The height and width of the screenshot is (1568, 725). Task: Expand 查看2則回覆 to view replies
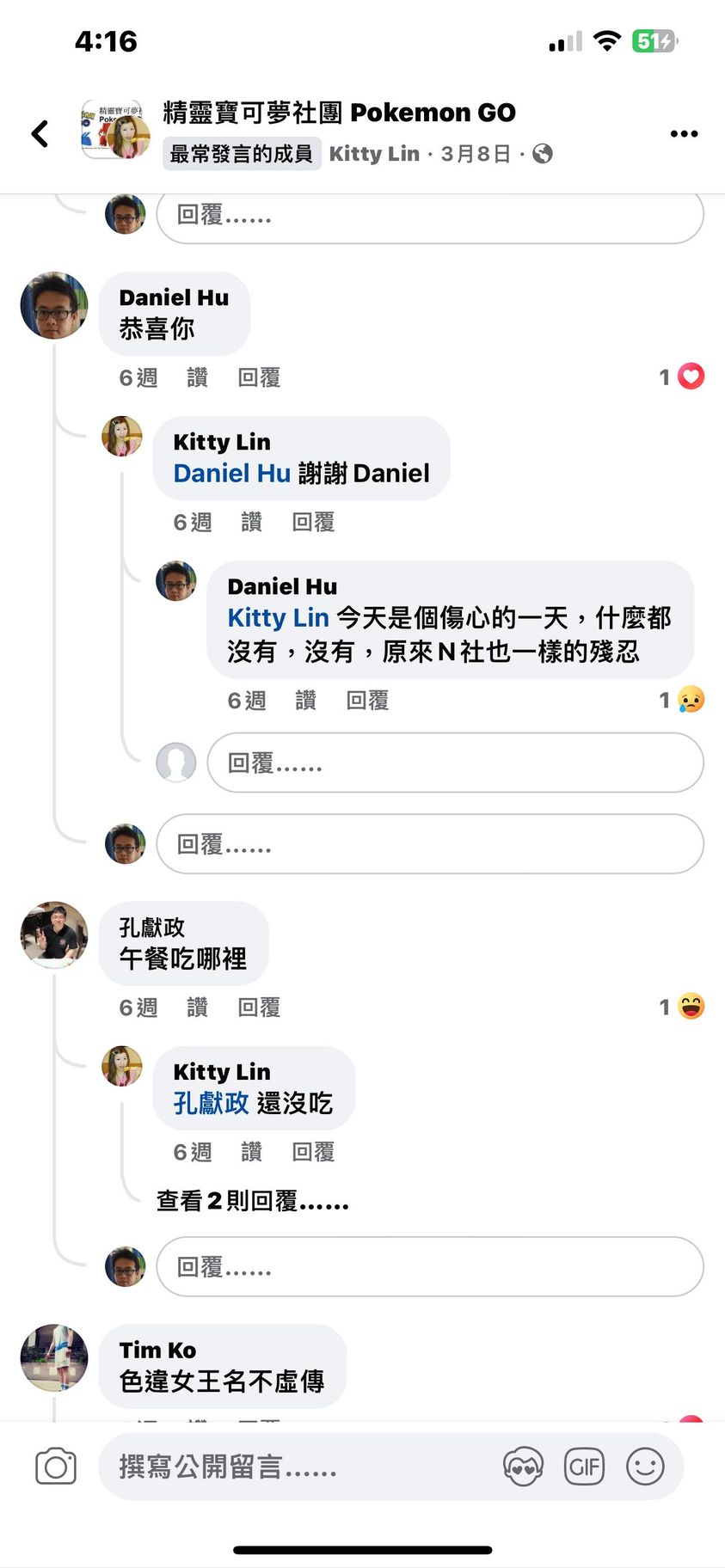pyautogui.click(x=252, y=1201)
